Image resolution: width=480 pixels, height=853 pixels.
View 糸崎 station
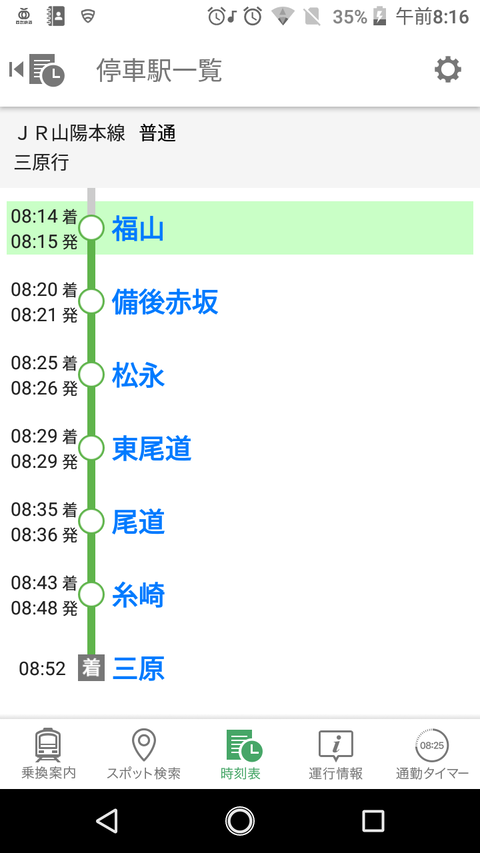[138, 595]
